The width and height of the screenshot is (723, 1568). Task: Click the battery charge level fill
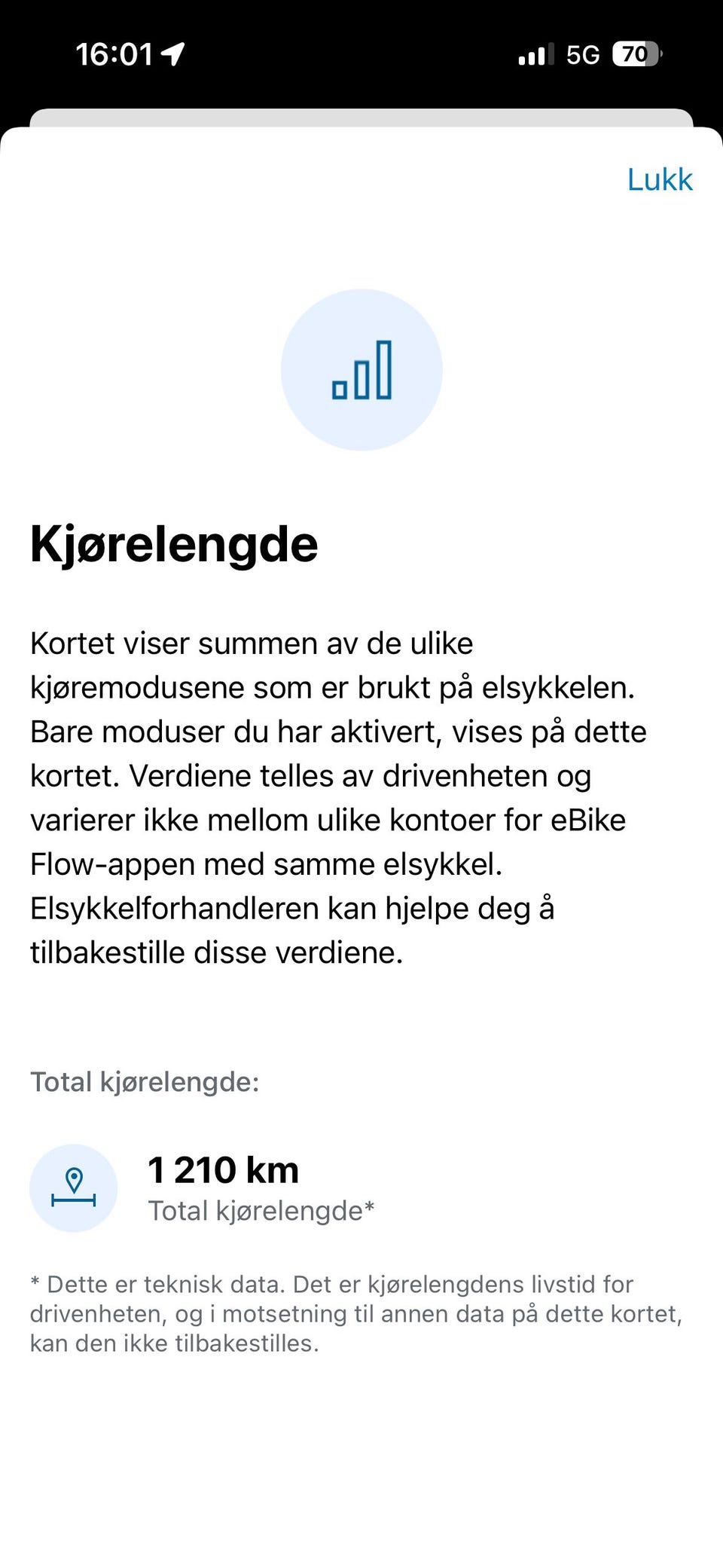[x=630, y=54]
